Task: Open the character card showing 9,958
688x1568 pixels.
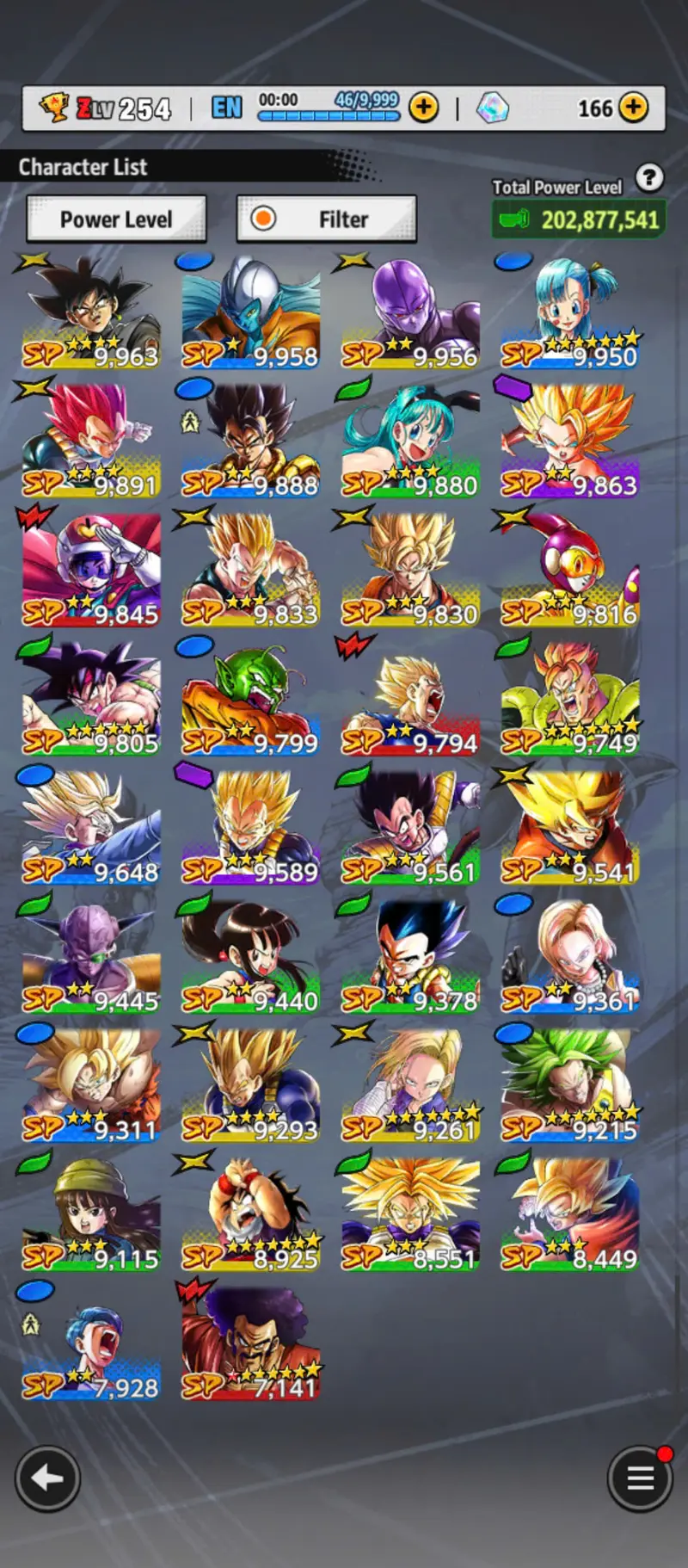Action: pyautogui.click(x=250, y=313)
